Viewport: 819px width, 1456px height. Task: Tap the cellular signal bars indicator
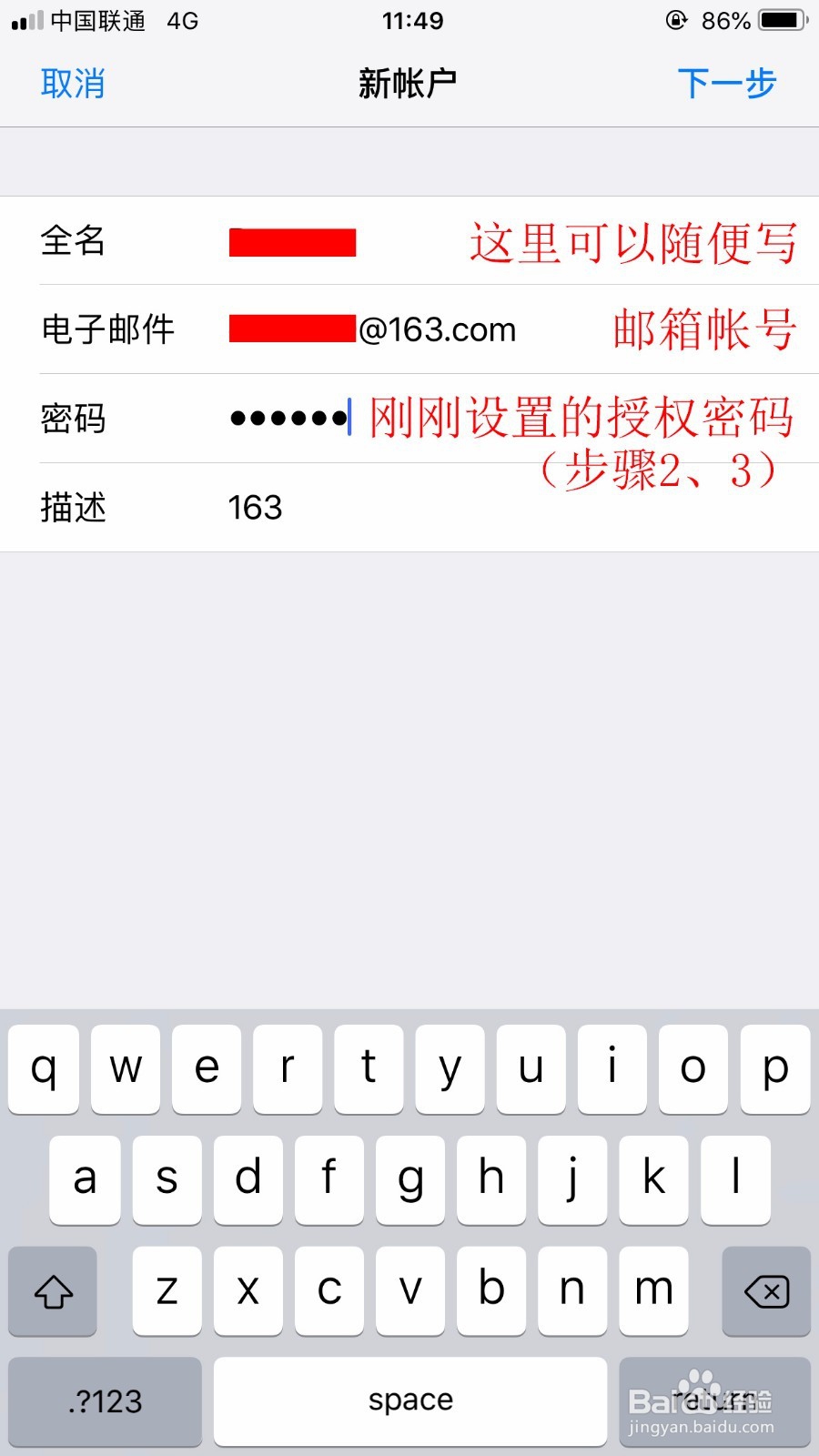23,20
